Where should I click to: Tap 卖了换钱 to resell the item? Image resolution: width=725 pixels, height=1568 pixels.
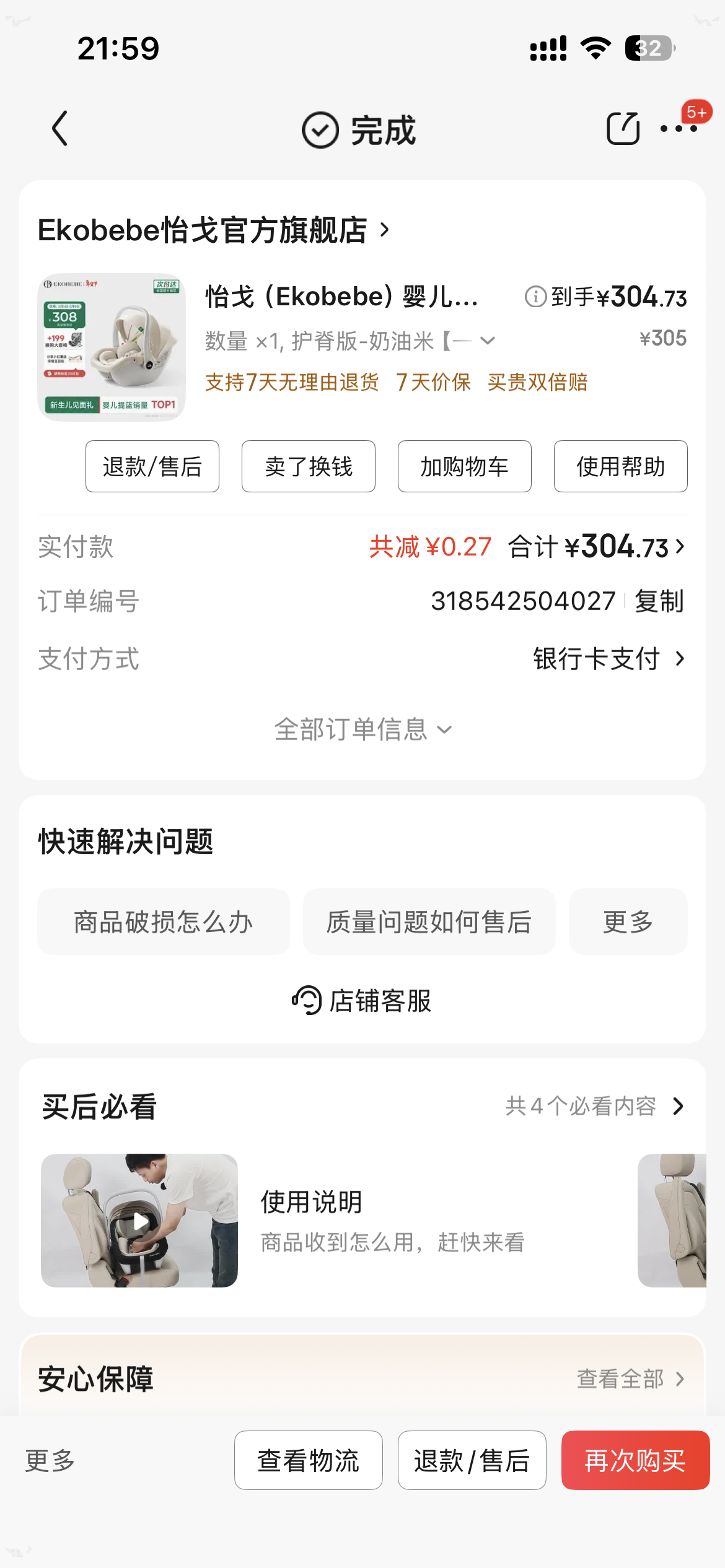pos(308,466)
